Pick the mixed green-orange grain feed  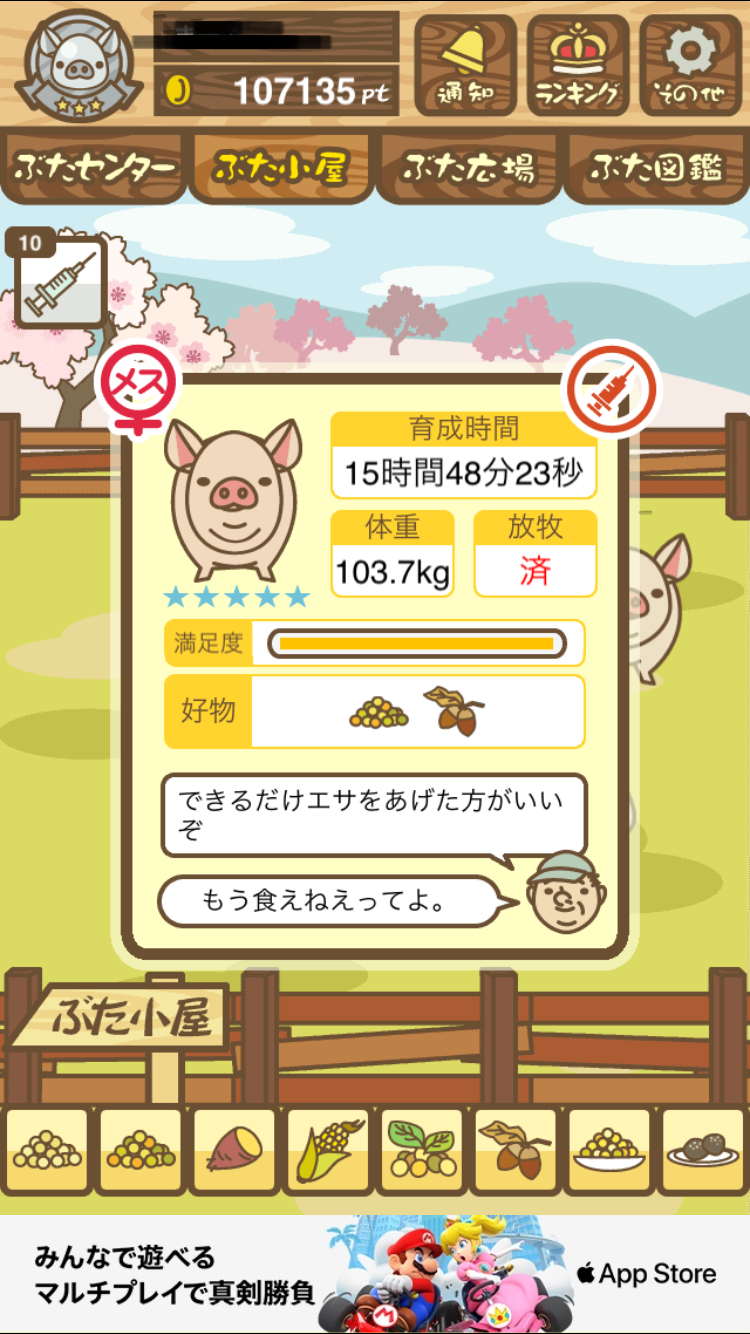(x=141, y=1151)
